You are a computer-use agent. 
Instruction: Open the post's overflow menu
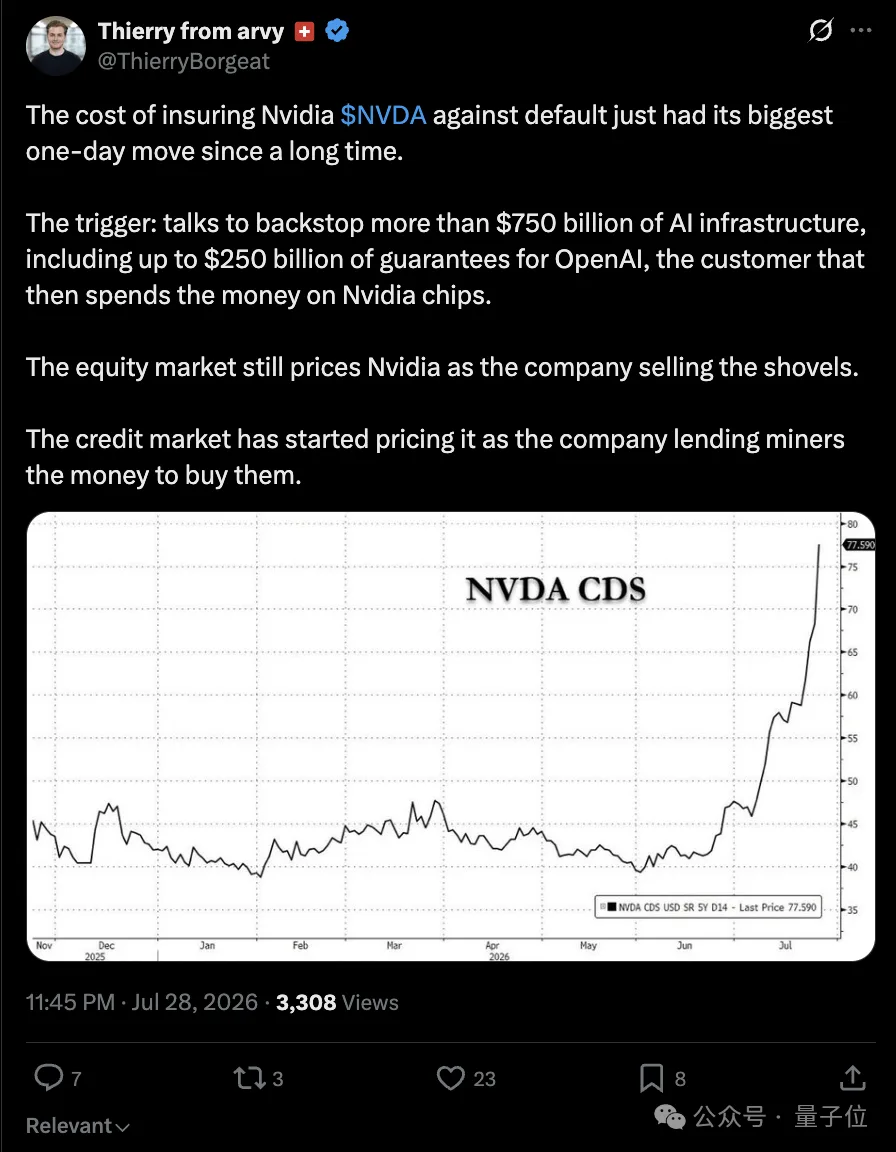(861, 31)
